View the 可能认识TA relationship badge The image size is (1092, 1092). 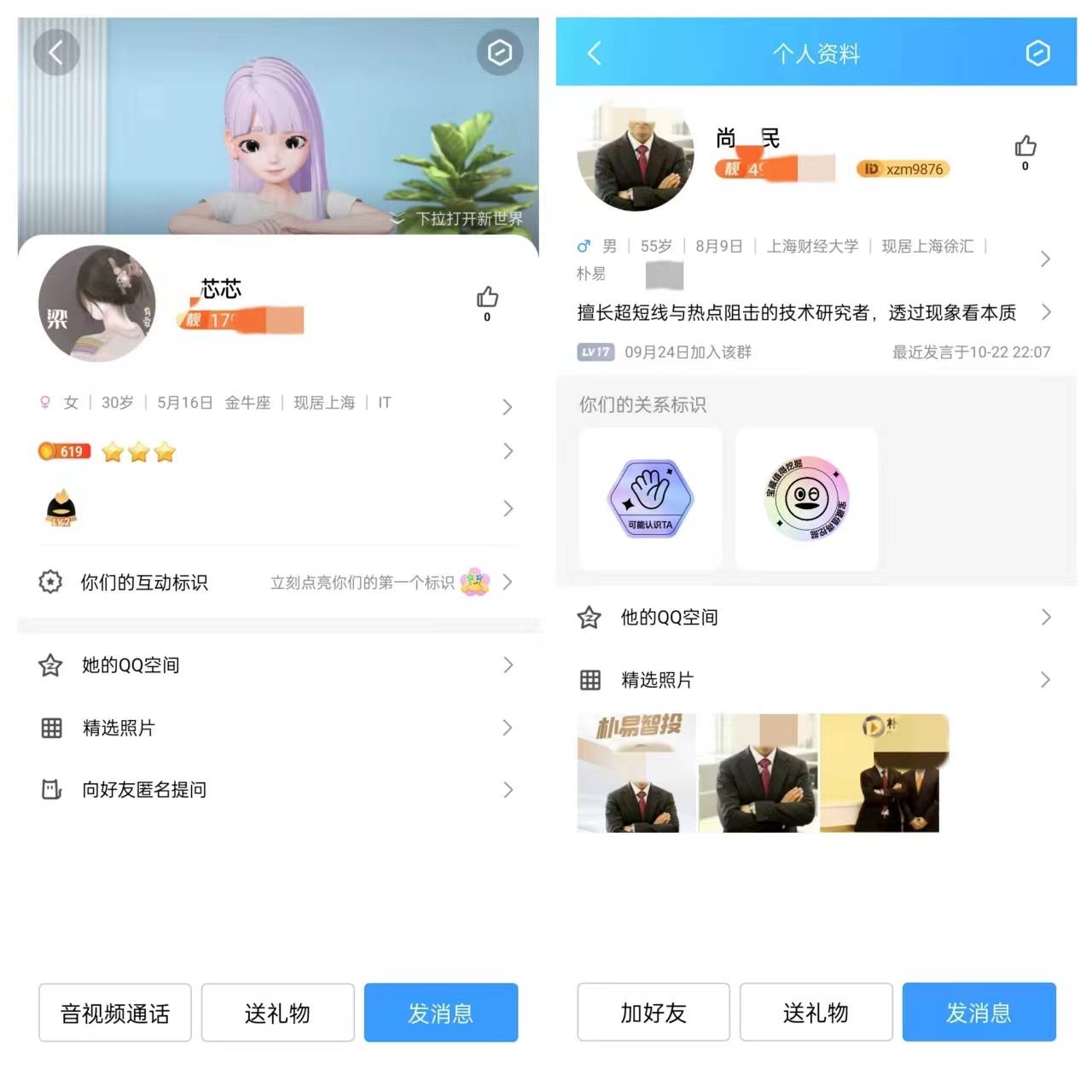coord(651,499)
